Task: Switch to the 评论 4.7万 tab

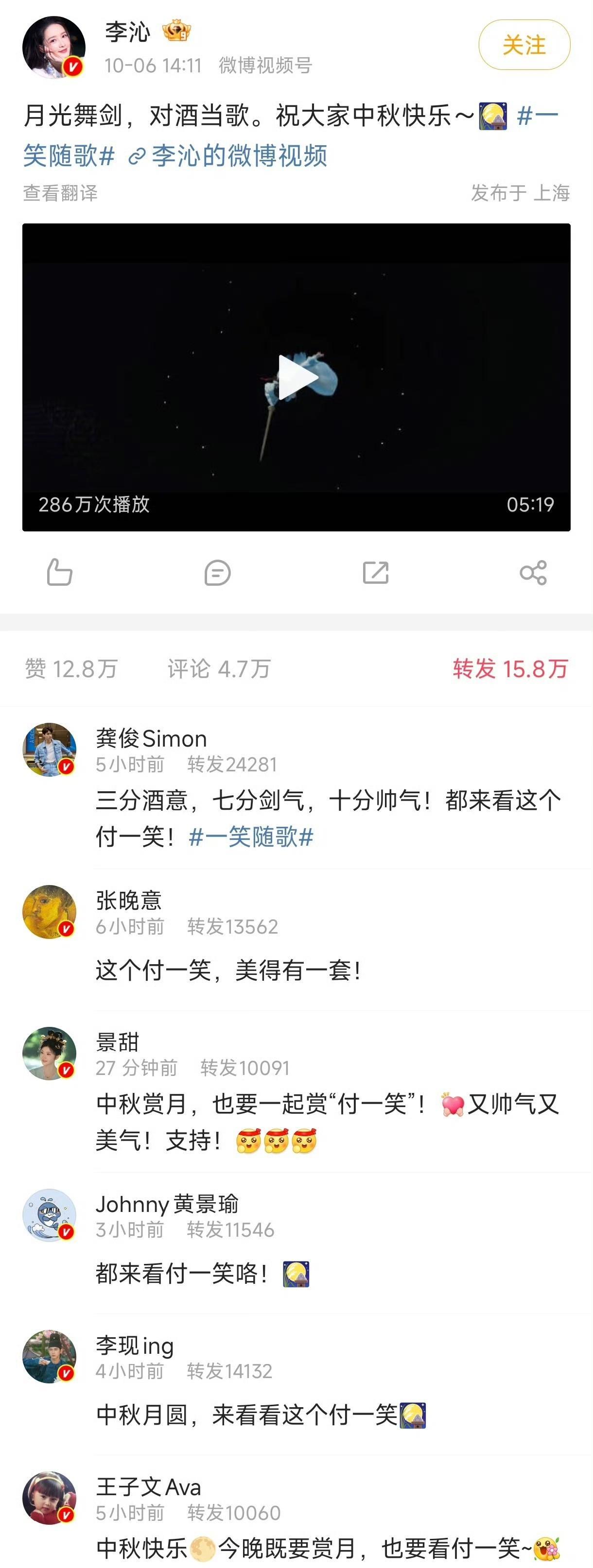Action: pyautogui.click(x=219, y=669)
